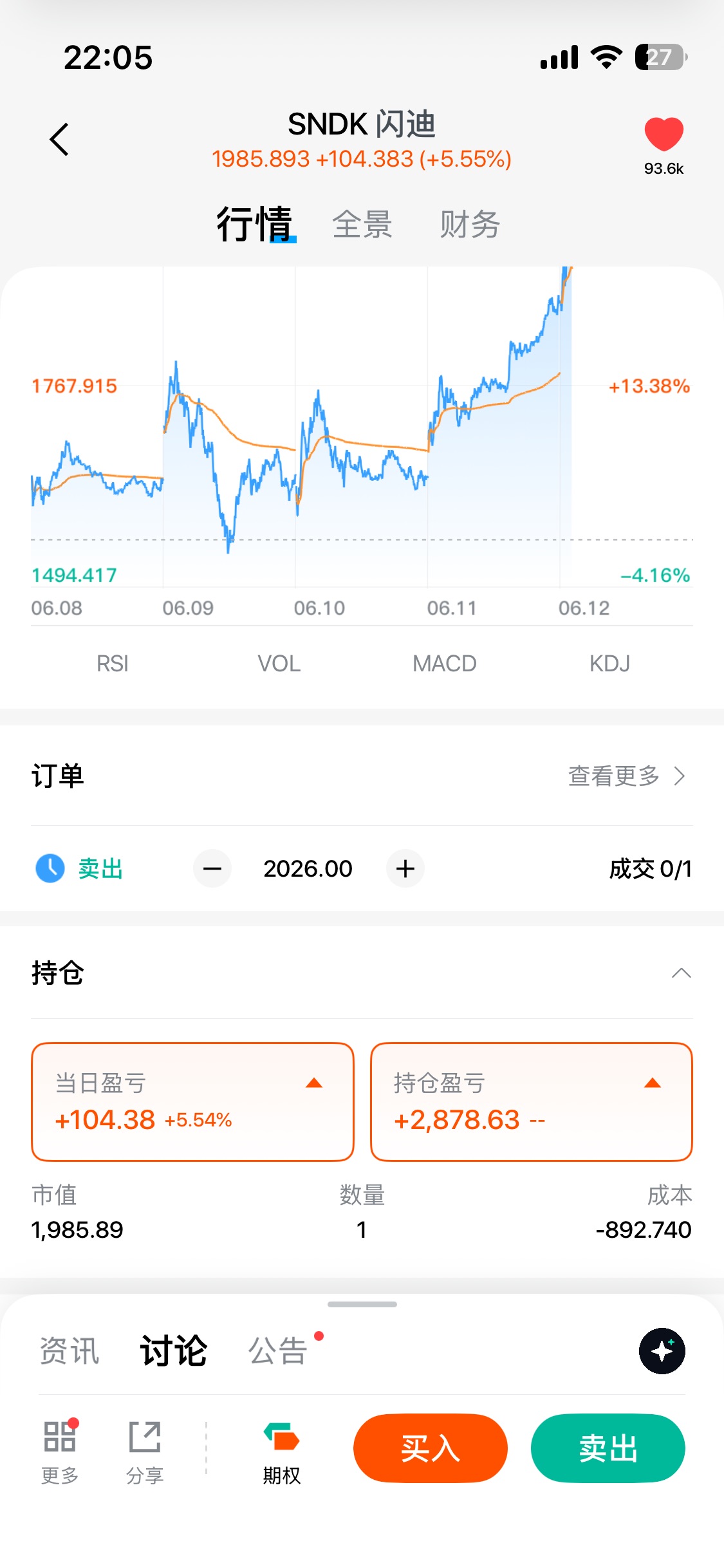Image resolution: width=724 pixels, height=1568 pixels.
Task: Tap the 当日盈亏 card
Action: [192, 1102]
